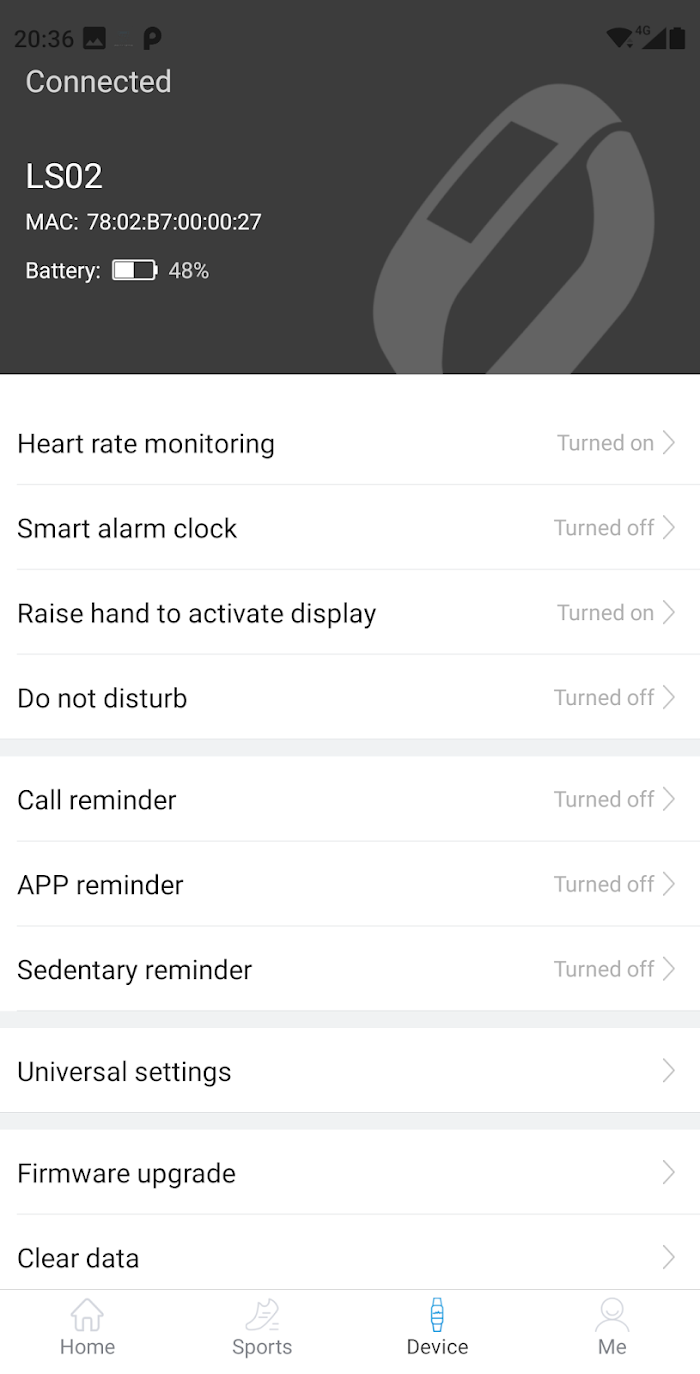The height and width of the screenshot is (1374, 700).
Task: Switch to the Home tab
Action: click(x=87, y=1328)
